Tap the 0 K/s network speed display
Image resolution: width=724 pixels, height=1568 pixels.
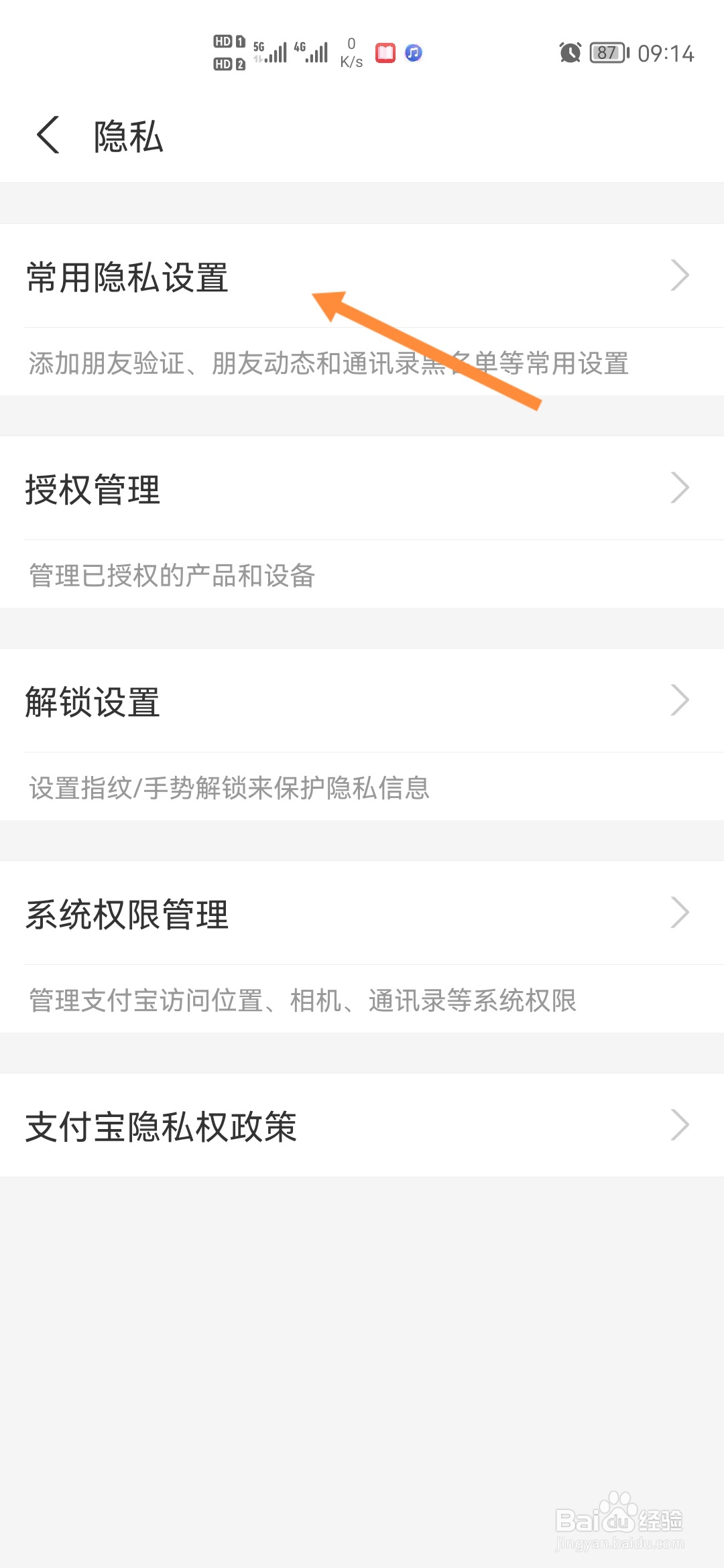tap(351, 52)
